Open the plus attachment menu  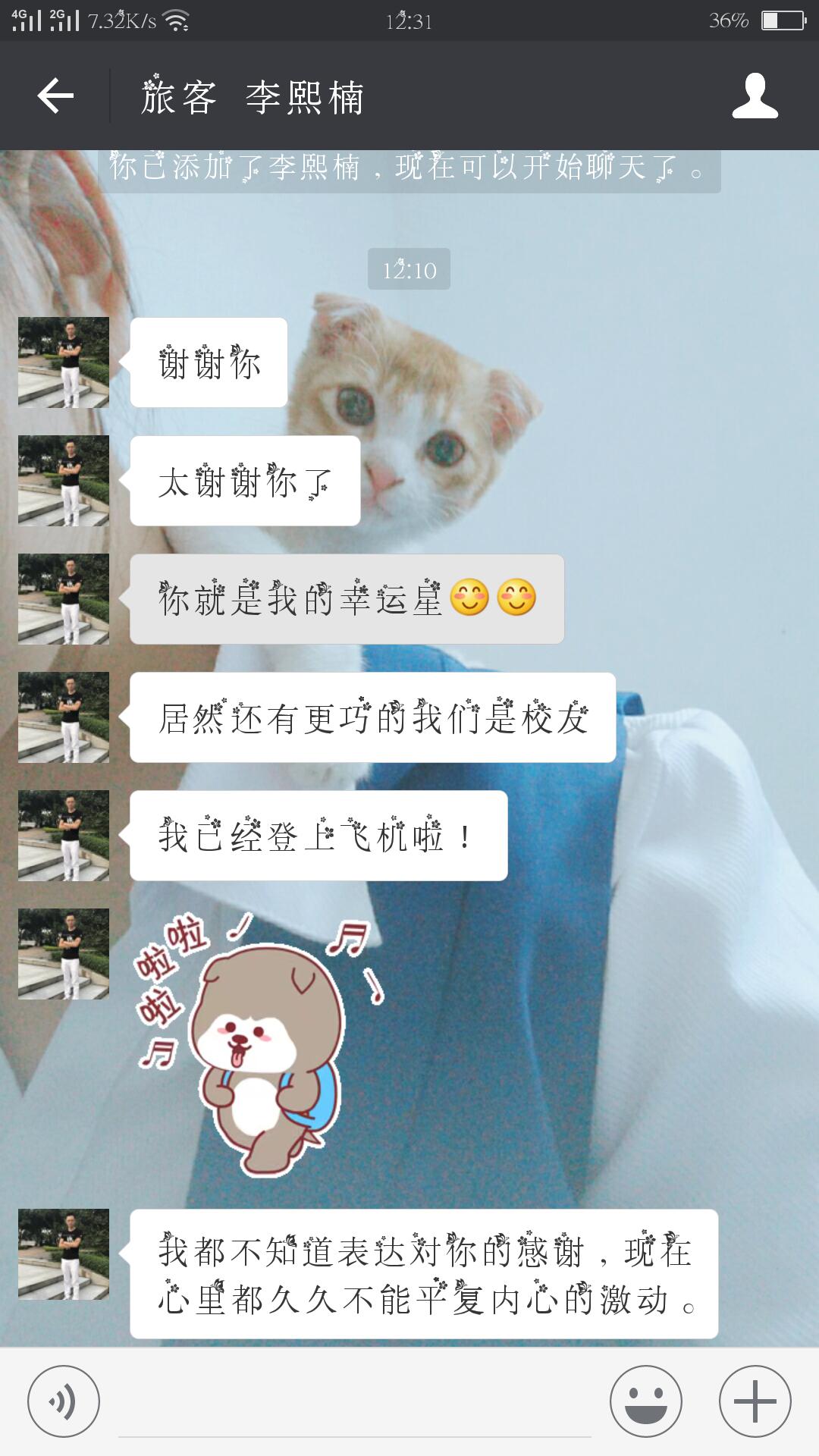click(755, 1401)
